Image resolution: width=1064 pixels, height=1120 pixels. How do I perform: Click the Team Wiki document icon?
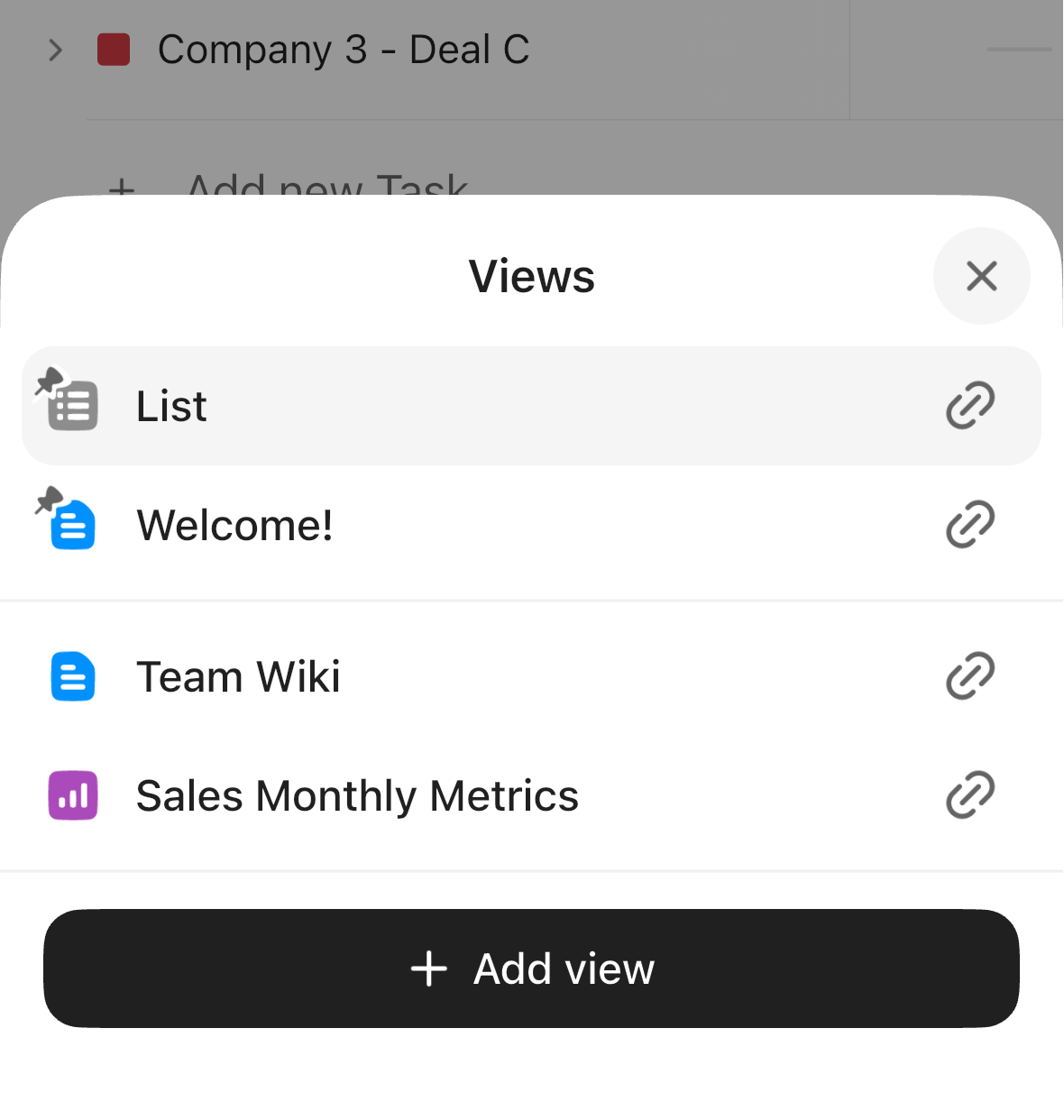click(x=72, y=676)
